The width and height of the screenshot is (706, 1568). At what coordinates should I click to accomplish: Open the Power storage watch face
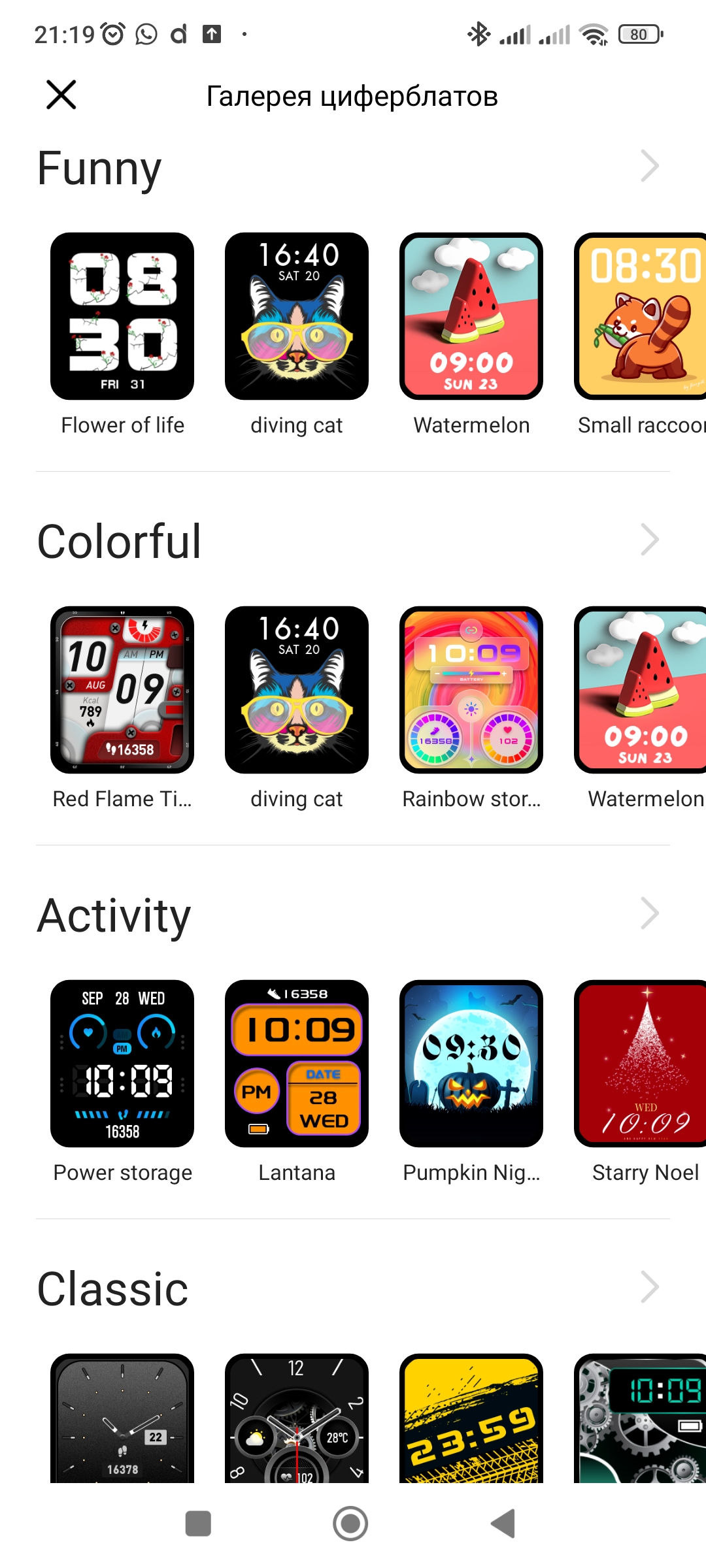pos(122,1064)
